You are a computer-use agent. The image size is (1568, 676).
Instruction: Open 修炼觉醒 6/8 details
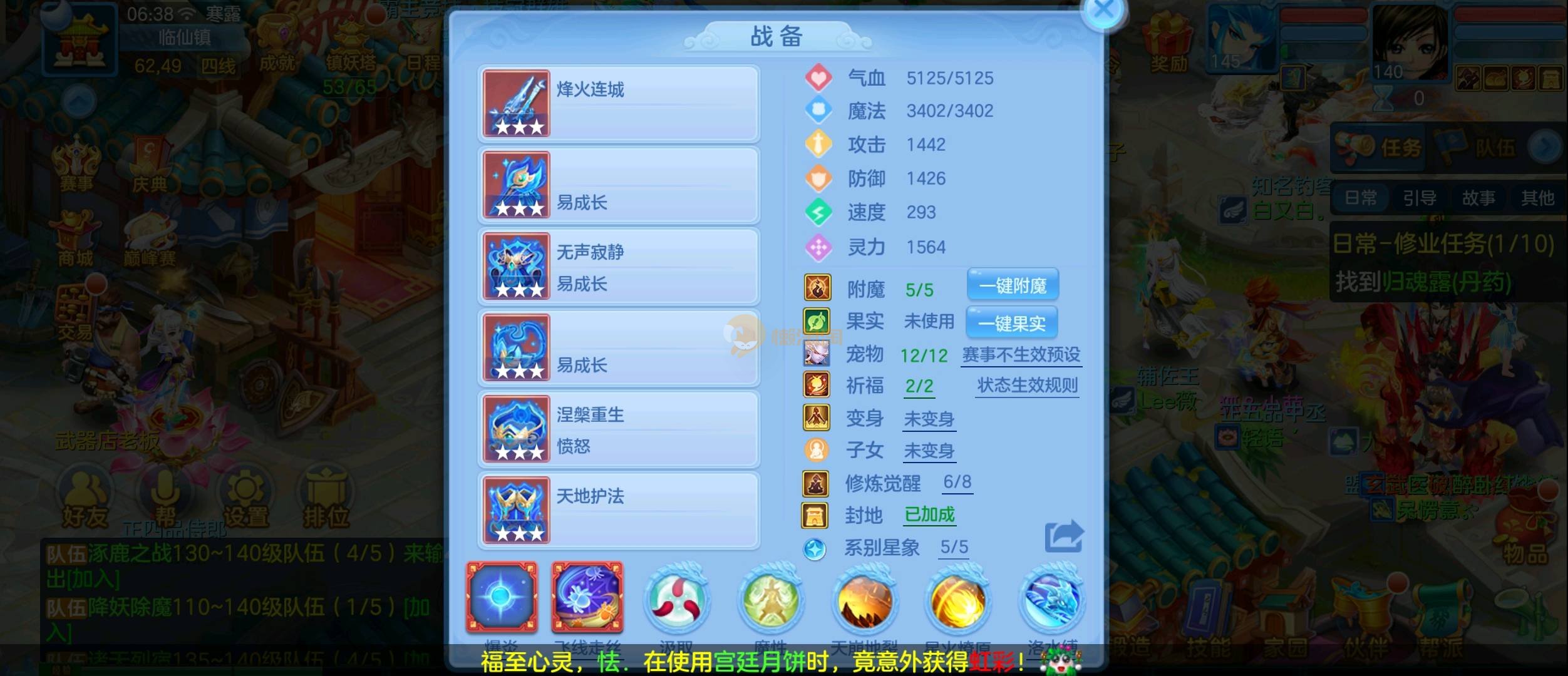tap(957, 482)
